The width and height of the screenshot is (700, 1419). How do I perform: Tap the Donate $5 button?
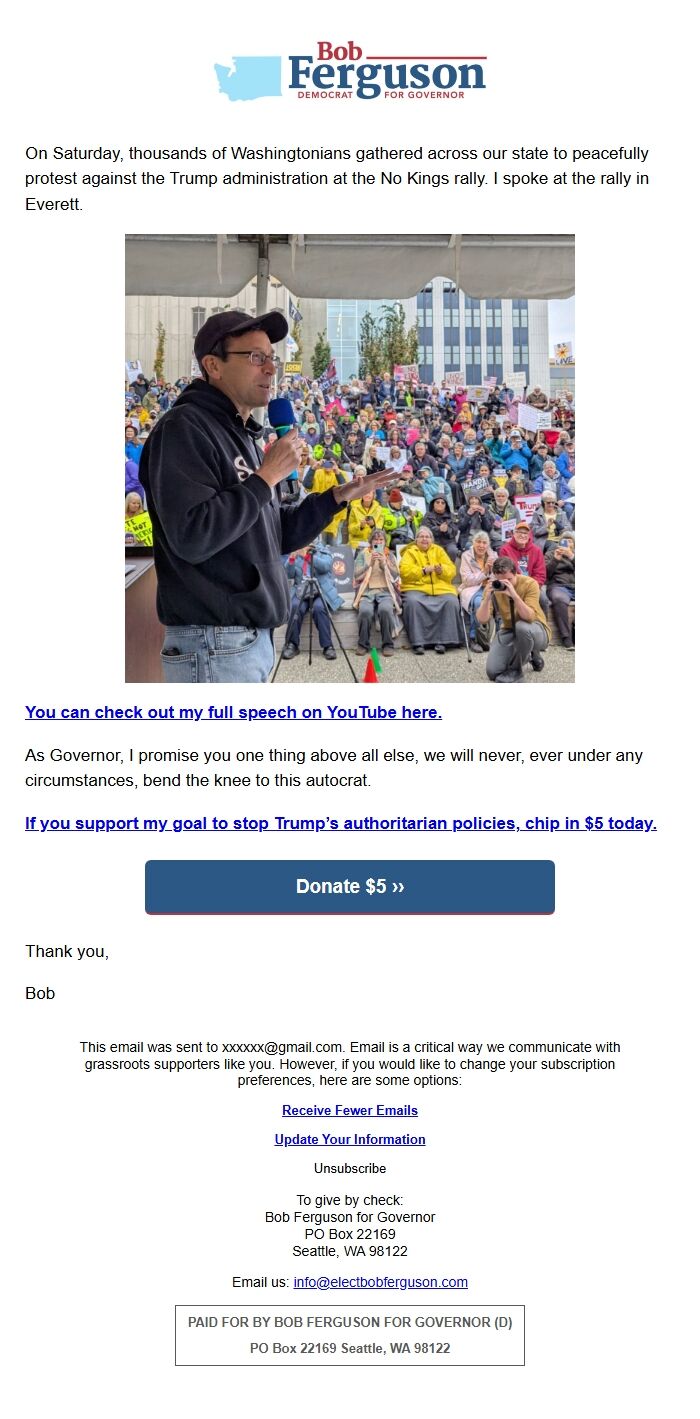[350, 887]
